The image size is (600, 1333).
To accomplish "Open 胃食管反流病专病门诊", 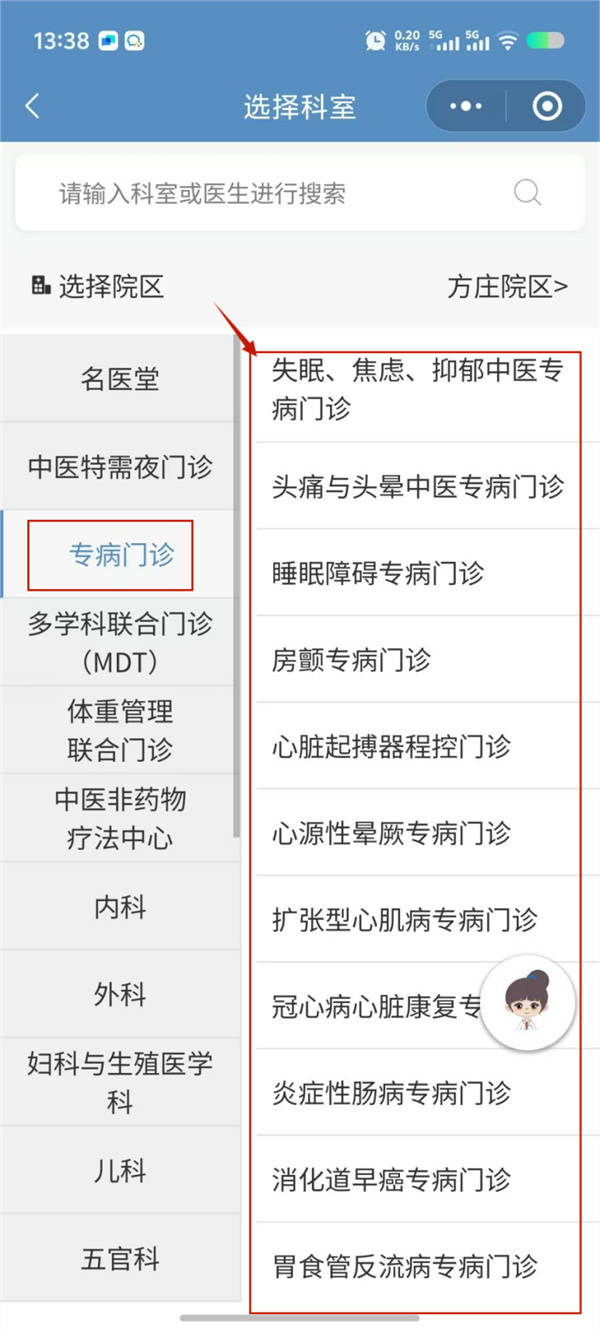I will [x=404, y=1267].
